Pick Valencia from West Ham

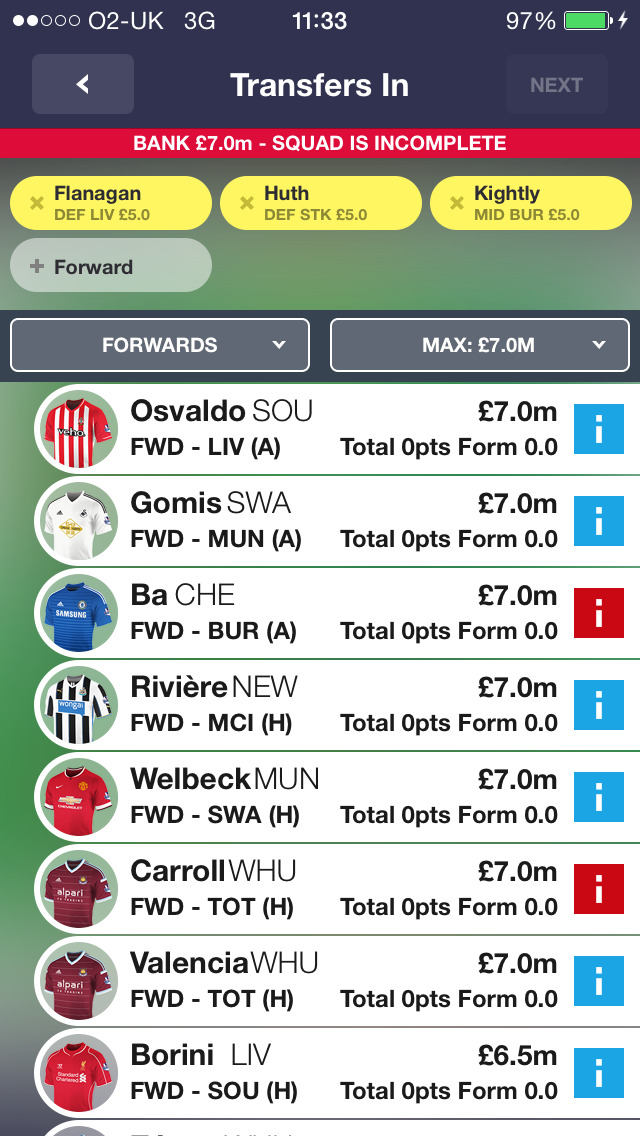[300, 981]
